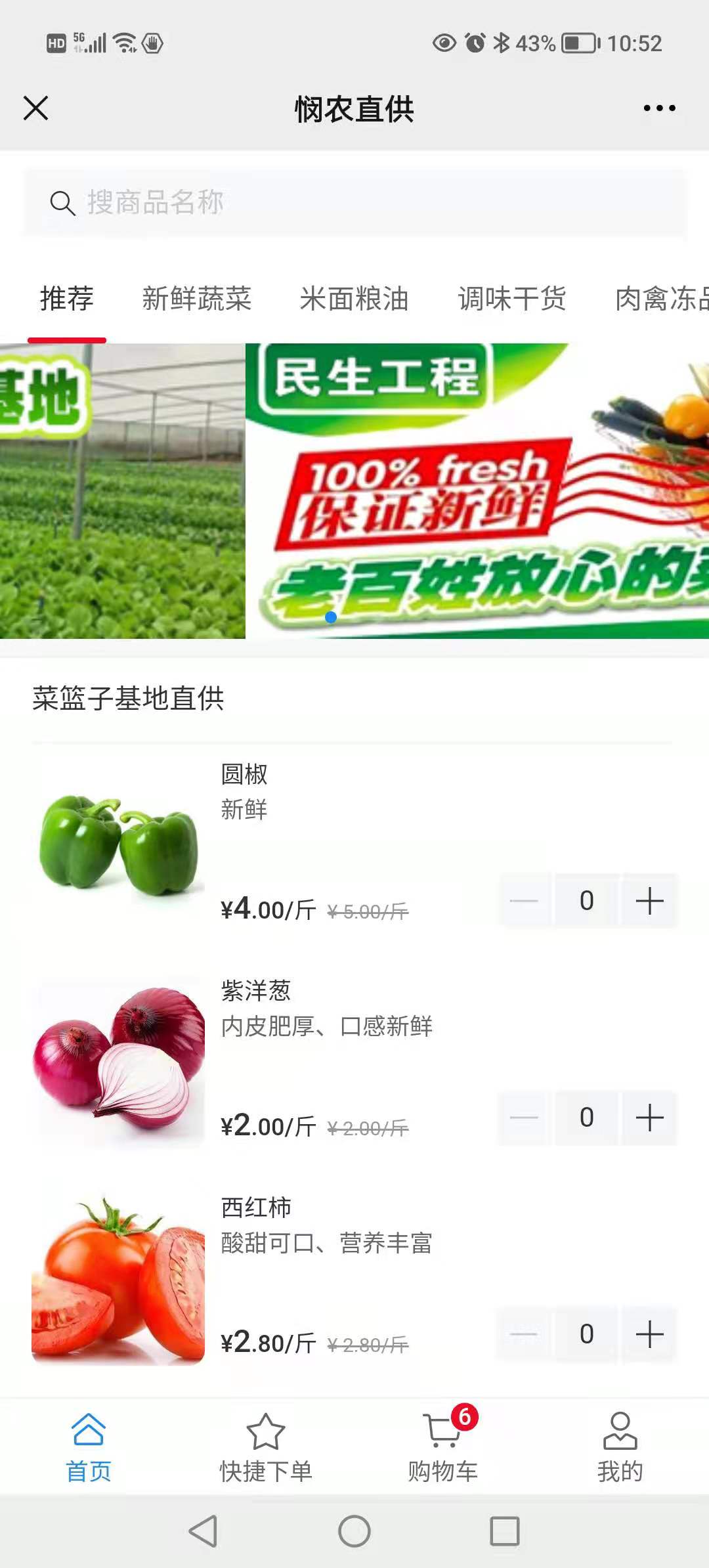The image size is (709, 1568).
Task: Tap the system back button
Action: coord(204,1531)
